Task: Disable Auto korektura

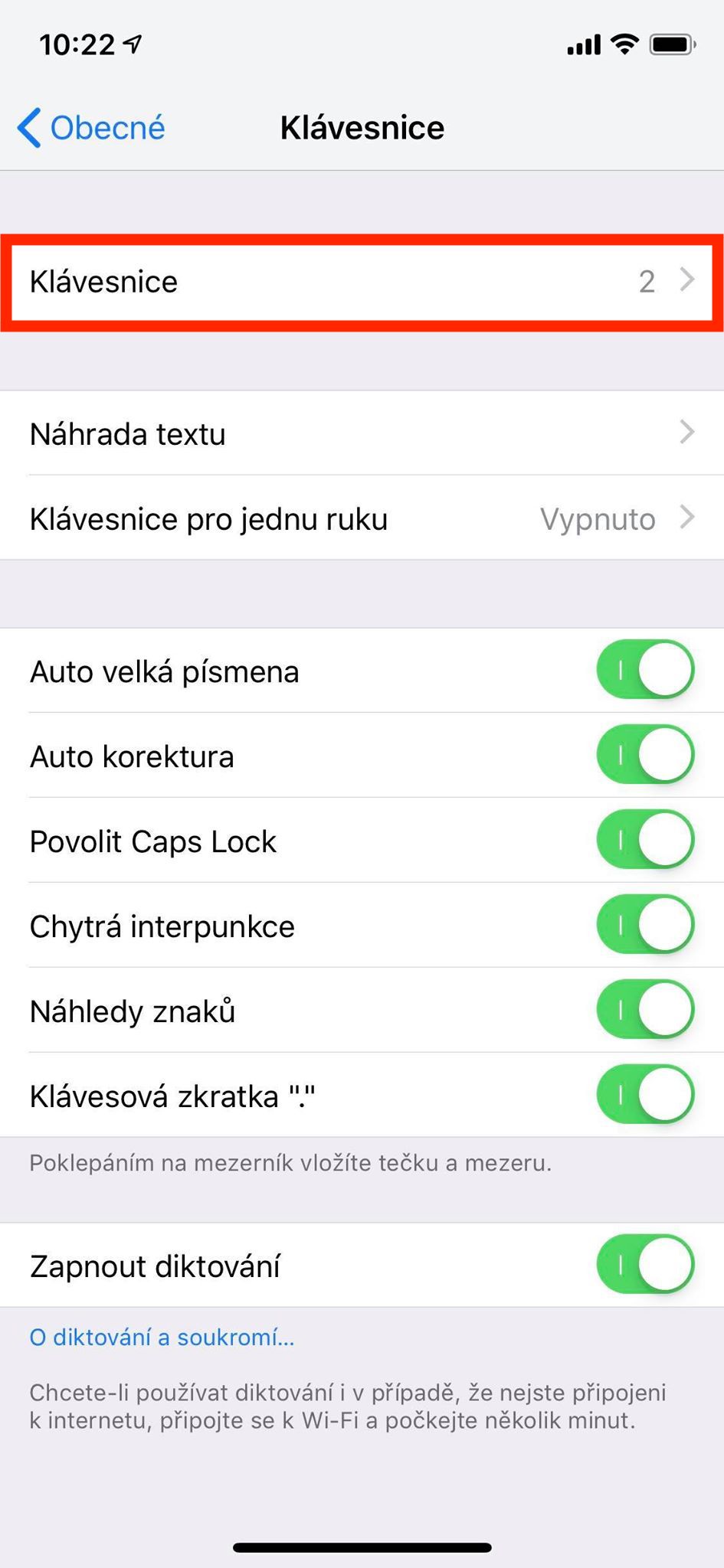Action: (x=645, y=756)
